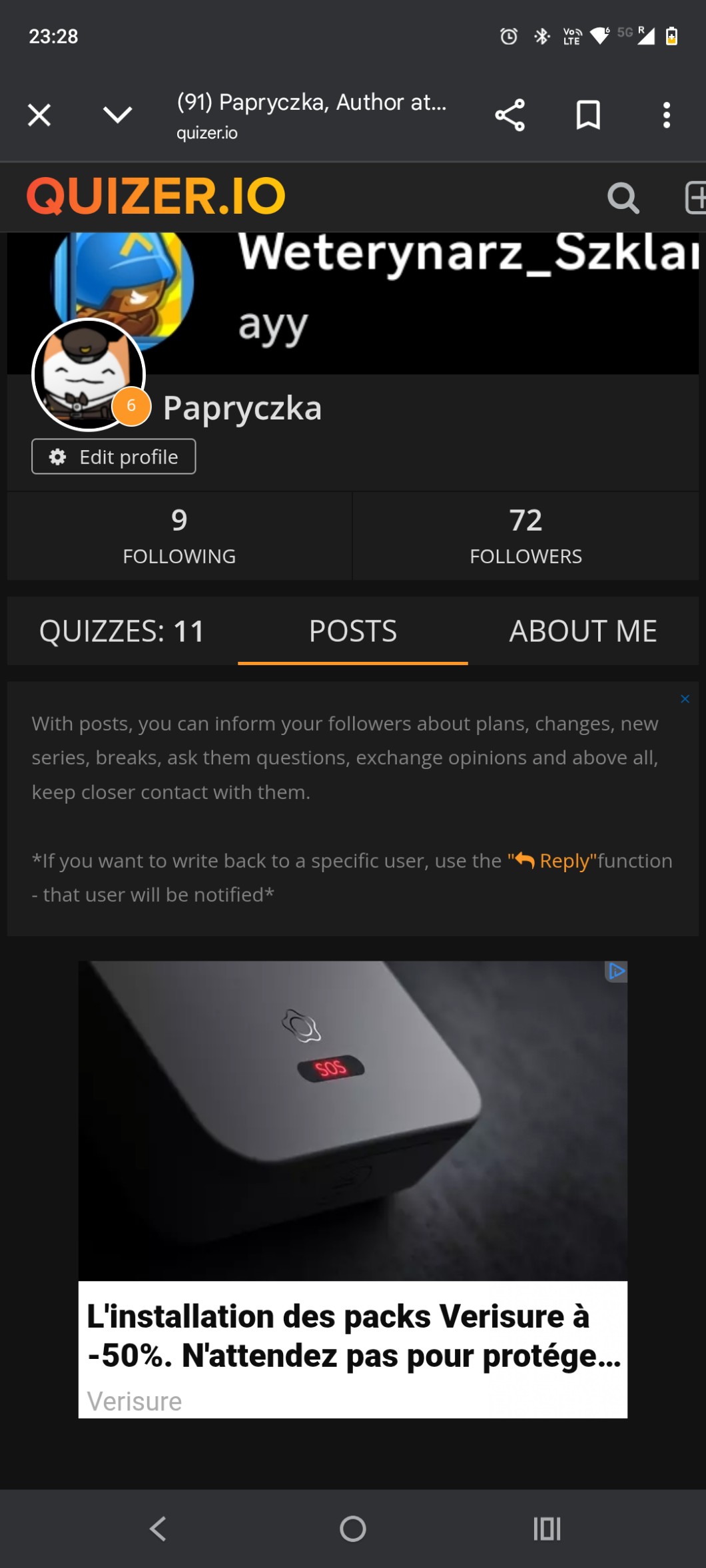Switch to the About Me tab

[583, 631]
